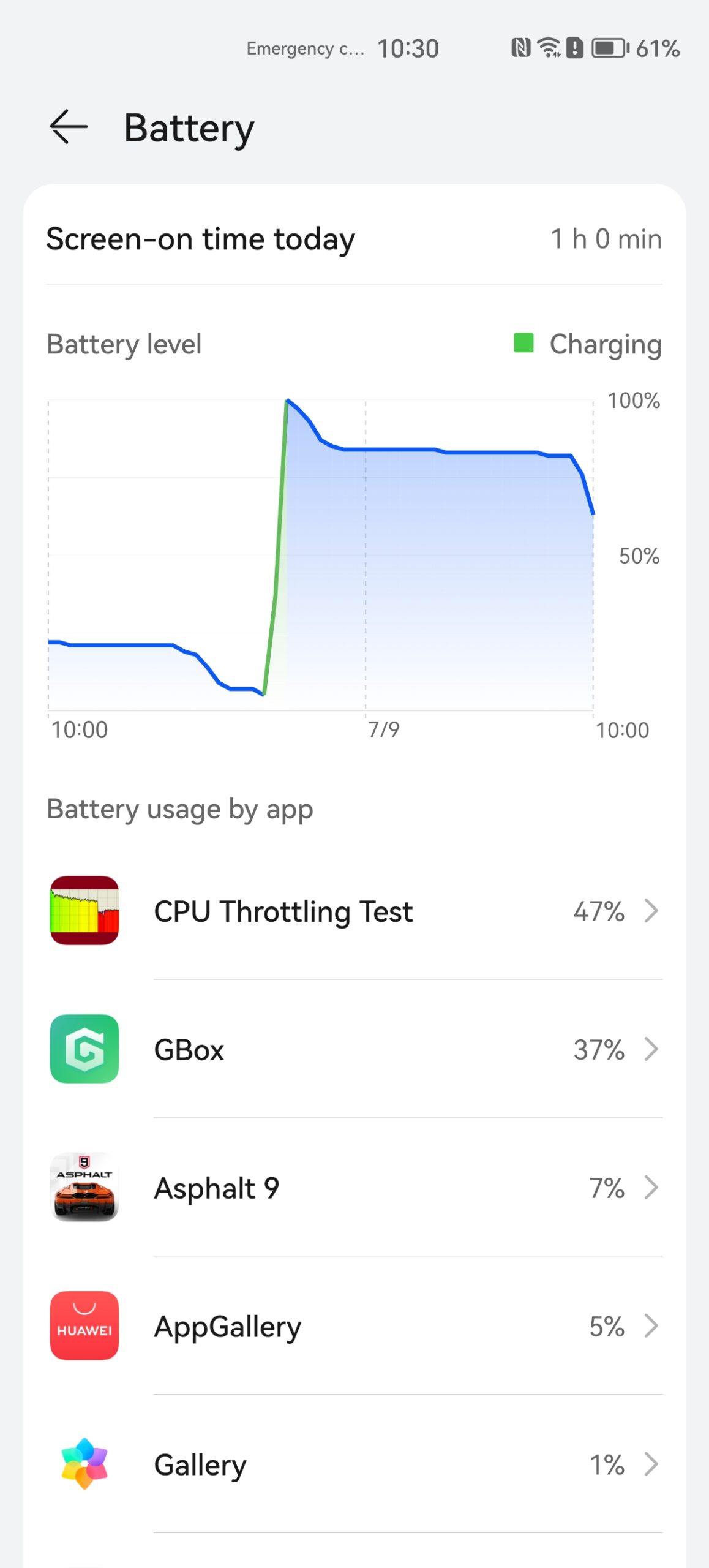Viewport: 709px width, 1568px height.
Task: Open CPU Throttling Test battery details
Action: click(x=354, y=911)
